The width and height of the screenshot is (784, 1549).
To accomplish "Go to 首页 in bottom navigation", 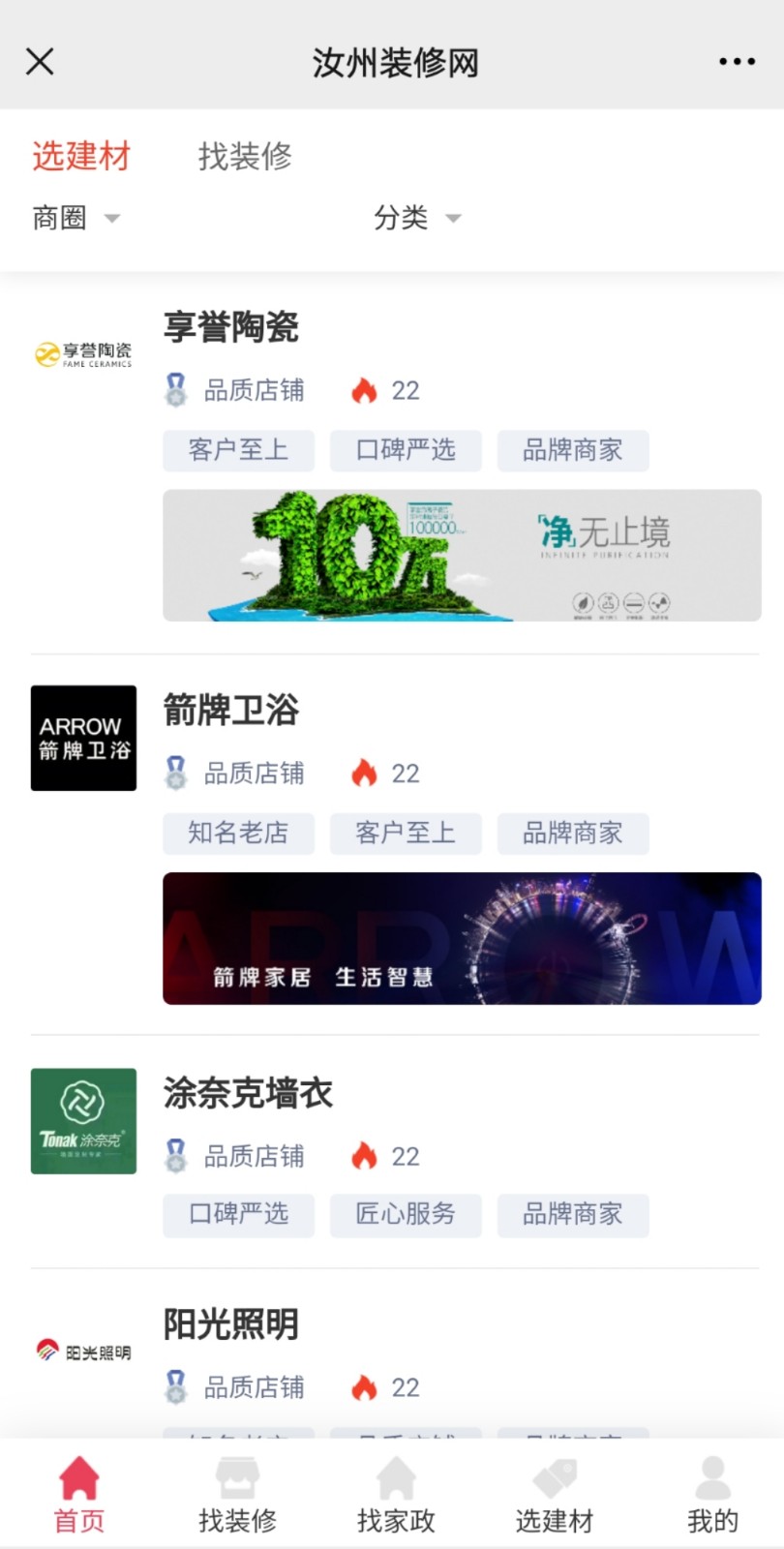I will (x=79, y=1495).
